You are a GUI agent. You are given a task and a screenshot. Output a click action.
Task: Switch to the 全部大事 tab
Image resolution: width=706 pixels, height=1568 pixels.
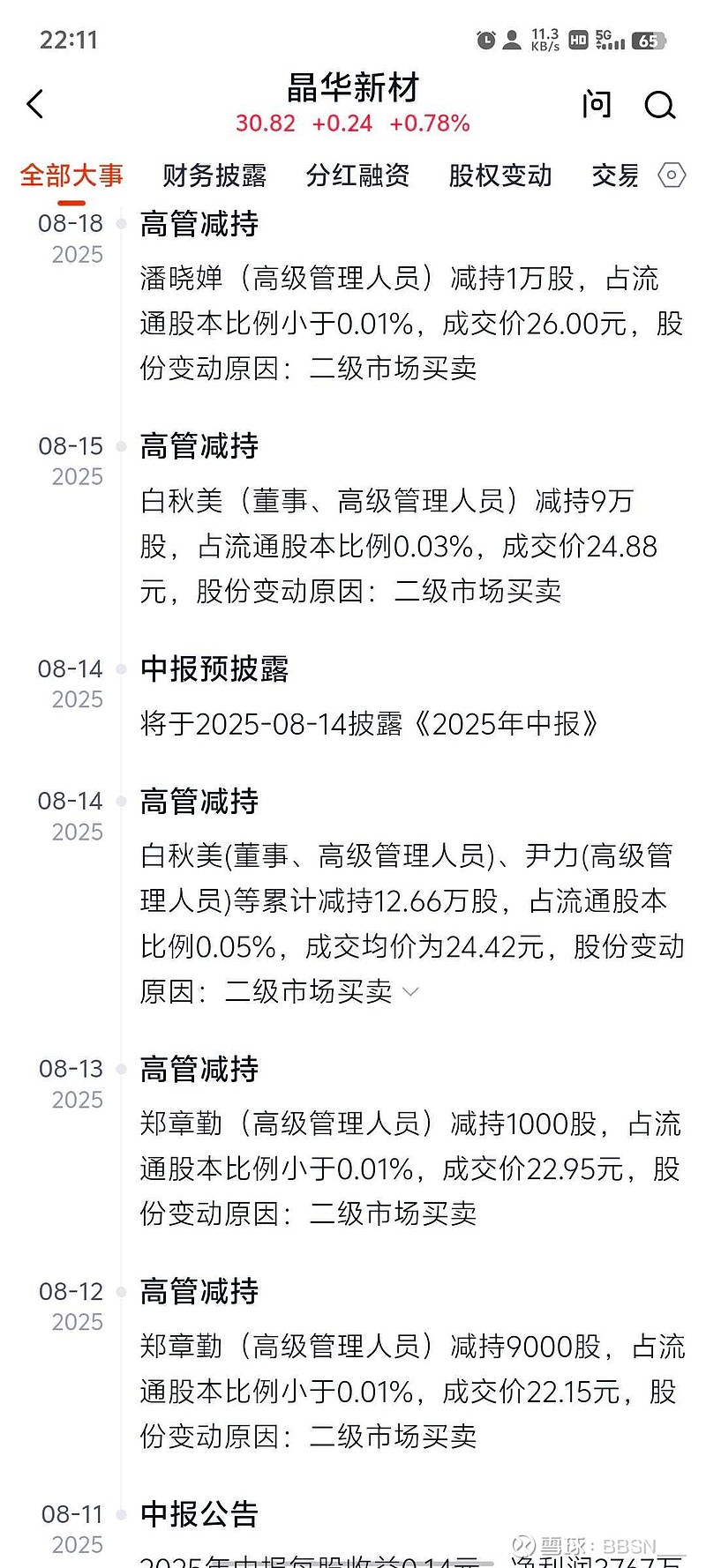click(x=71, y=175)
